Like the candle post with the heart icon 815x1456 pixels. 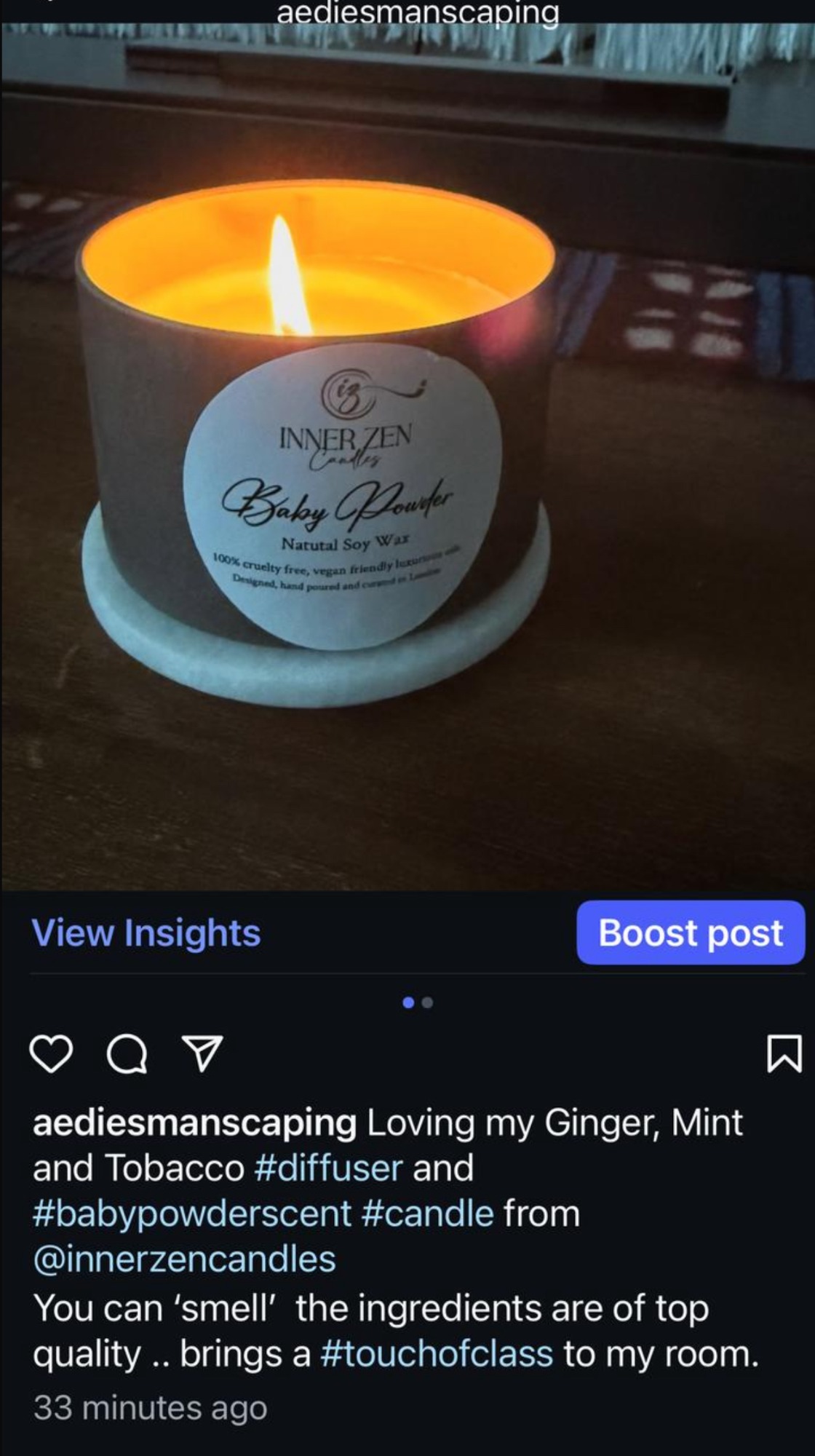coord(52,1054)
